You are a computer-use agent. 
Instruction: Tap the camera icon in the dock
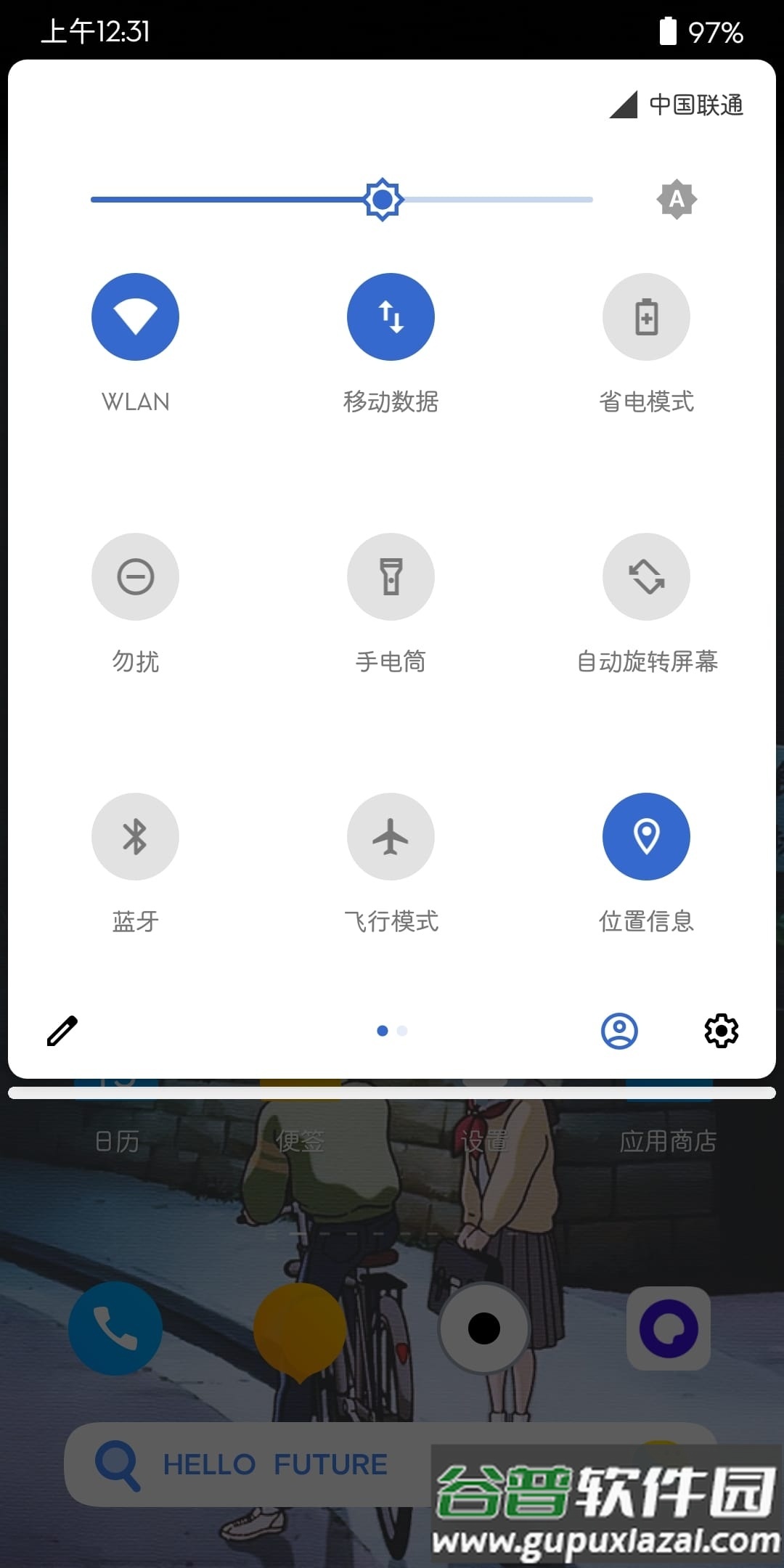[x=484, y=1327]
